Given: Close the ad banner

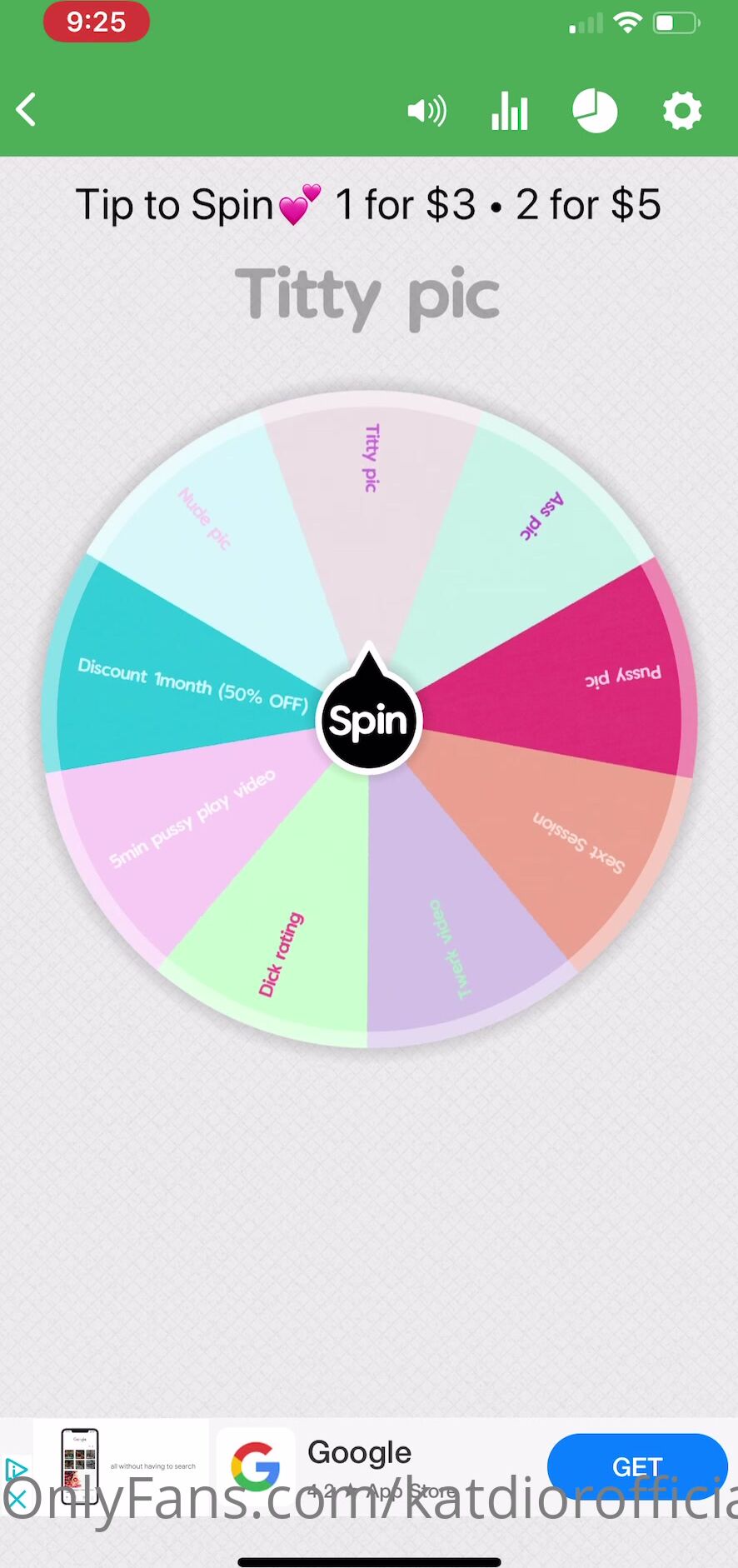Looking at the screenshot, I should [x=16, y=1501].
